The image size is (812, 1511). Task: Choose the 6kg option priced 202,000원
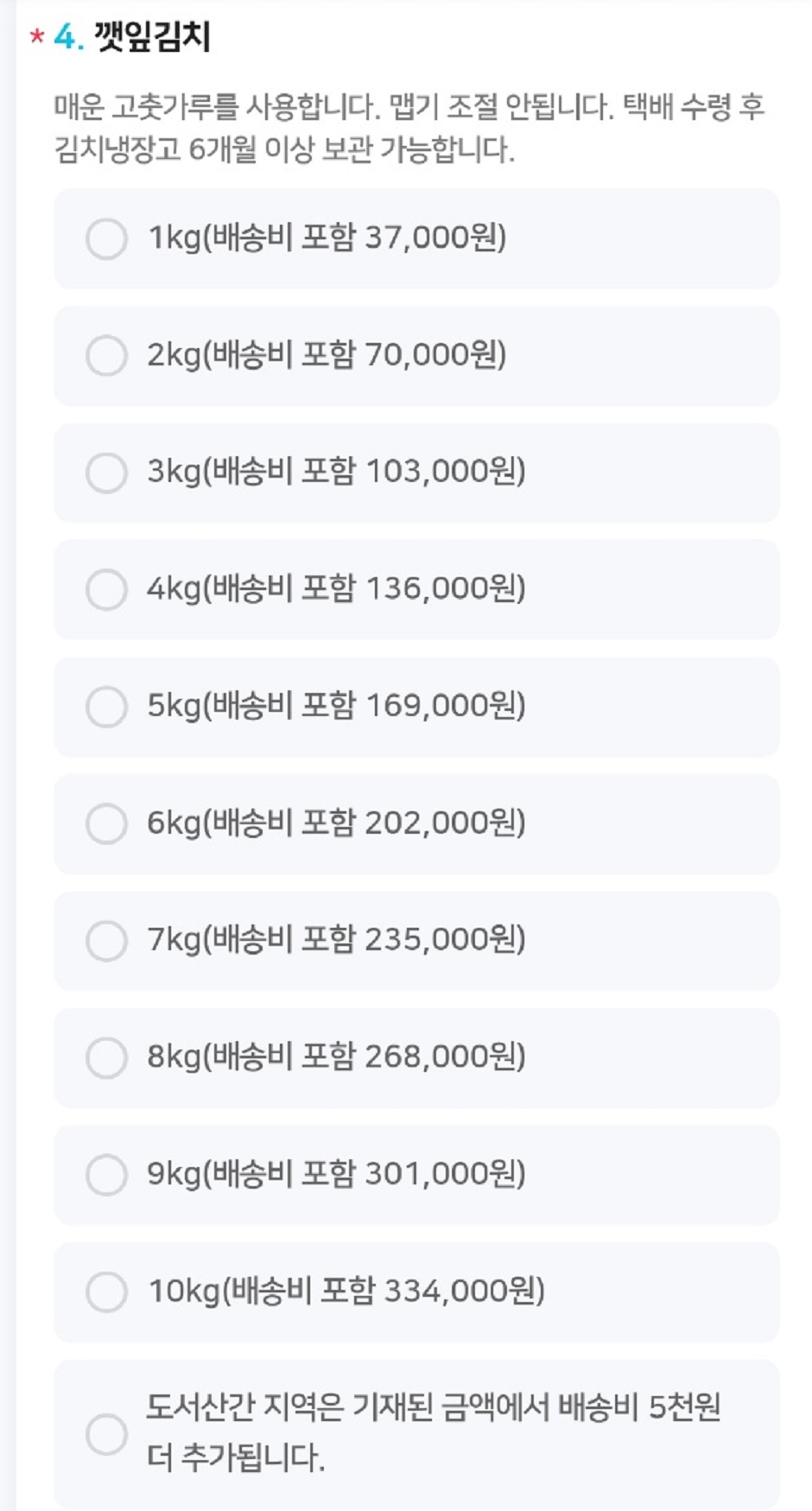[107, 825]
